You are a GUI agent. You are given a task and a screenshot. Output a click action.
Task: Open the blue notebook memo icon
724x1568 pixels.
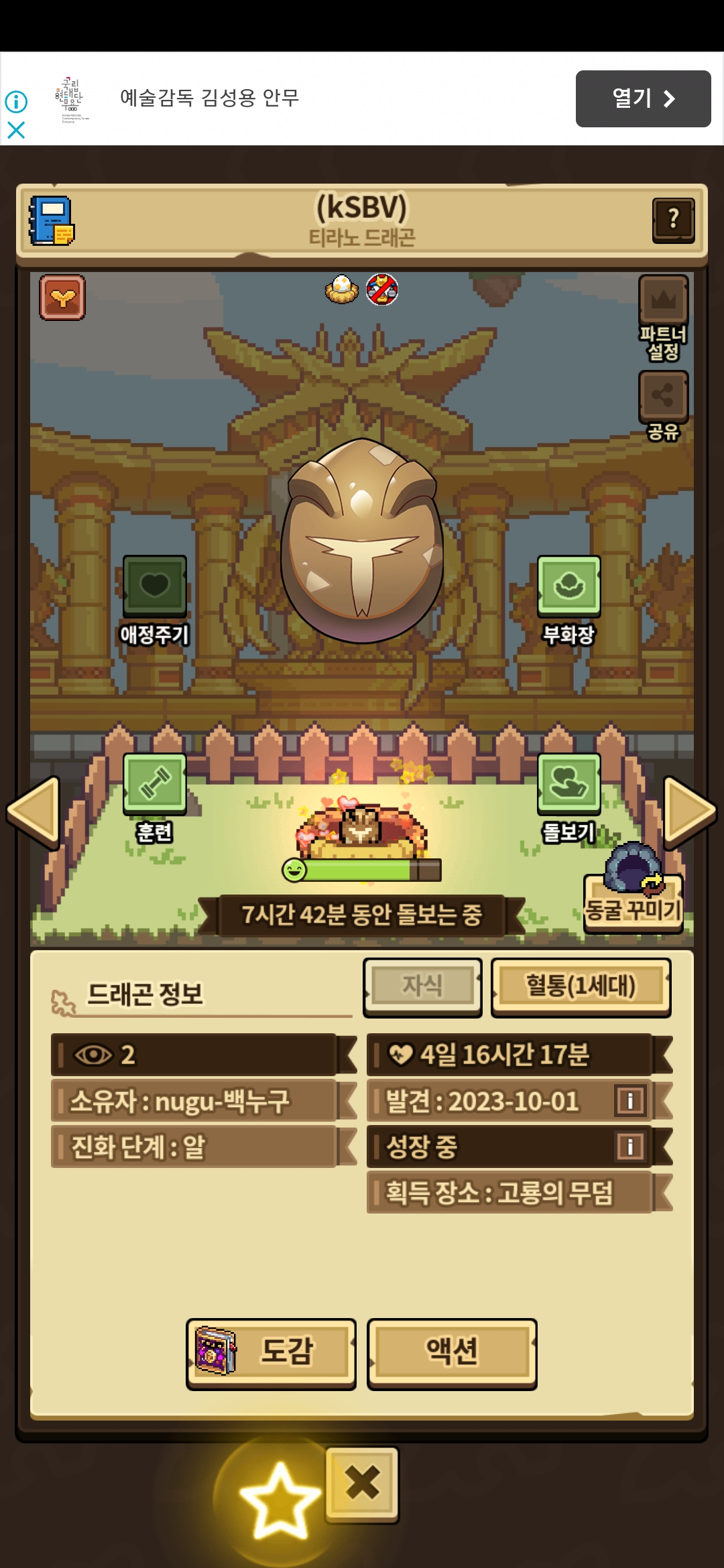[51, 220]
